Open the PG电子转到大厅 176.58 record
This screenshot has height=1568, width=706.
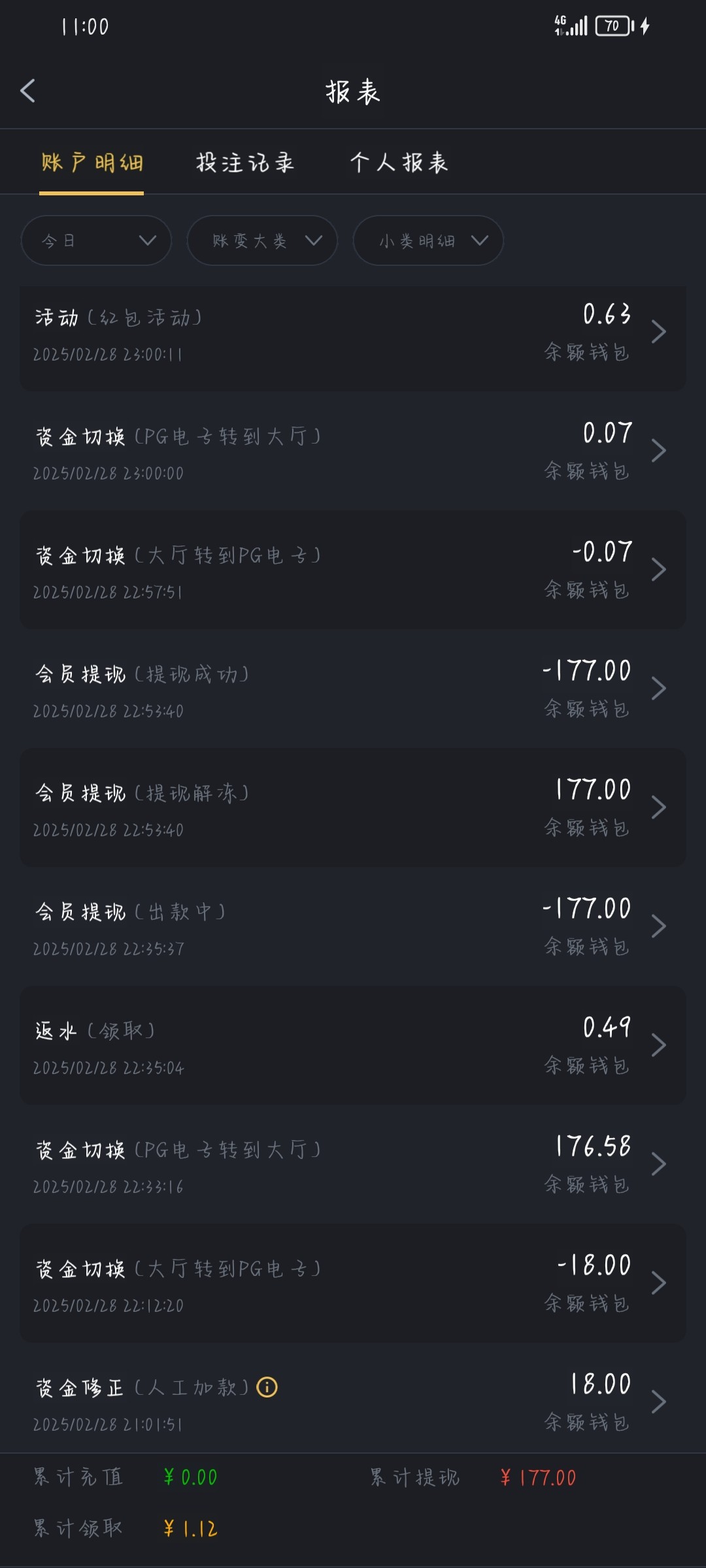pos(353,1165)
